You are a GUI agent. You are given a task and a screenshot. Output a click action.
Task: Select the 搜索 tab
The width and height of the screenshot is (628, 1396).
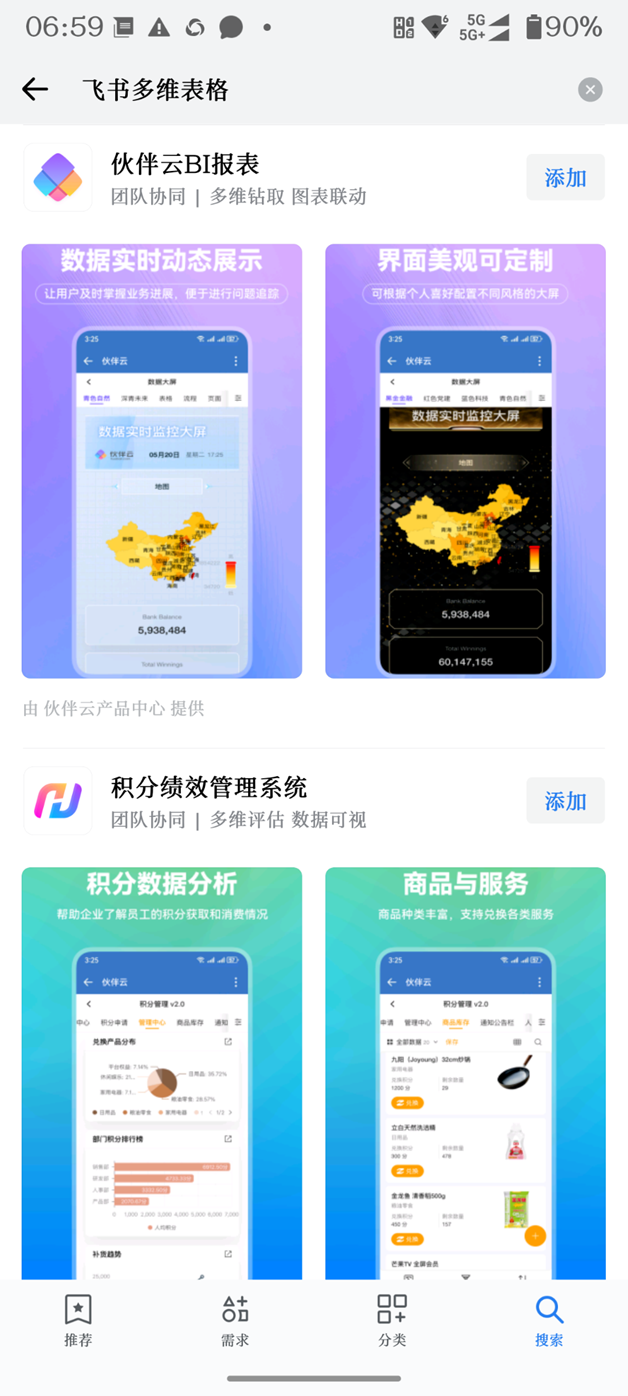coord(549,1320)
